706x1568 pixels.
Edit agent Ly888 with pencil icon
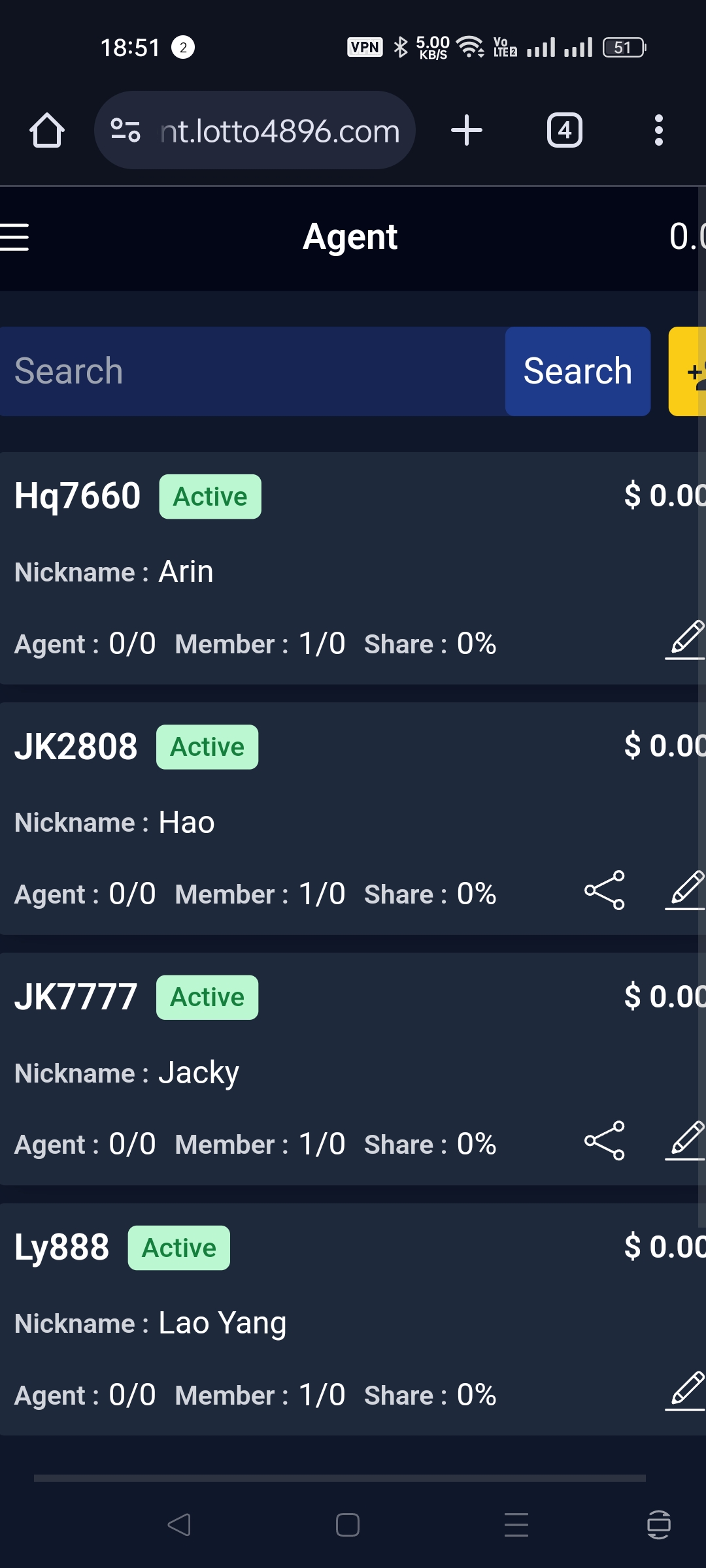(x=685, y=1391)
